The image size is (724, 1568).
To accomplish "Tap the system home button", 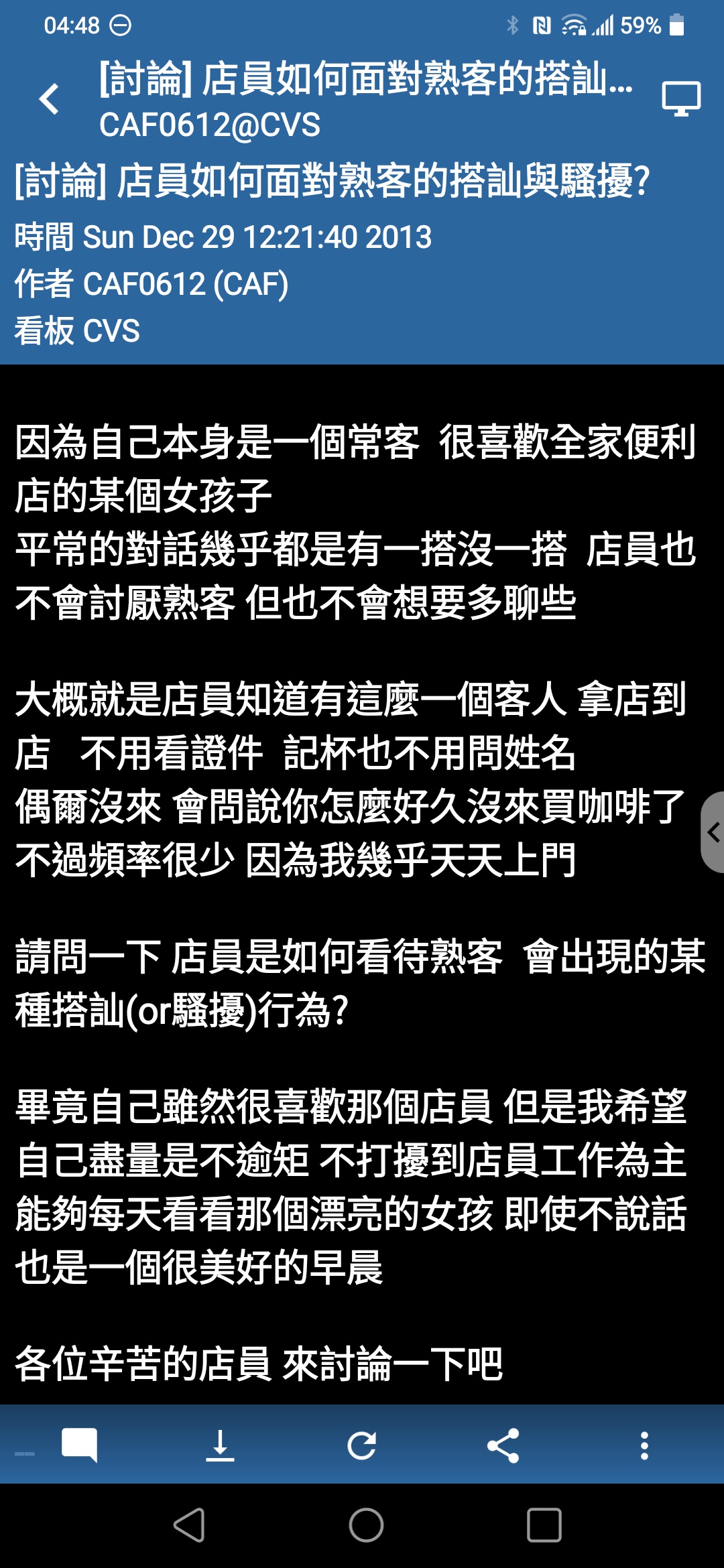I will tap(366, 1525).
